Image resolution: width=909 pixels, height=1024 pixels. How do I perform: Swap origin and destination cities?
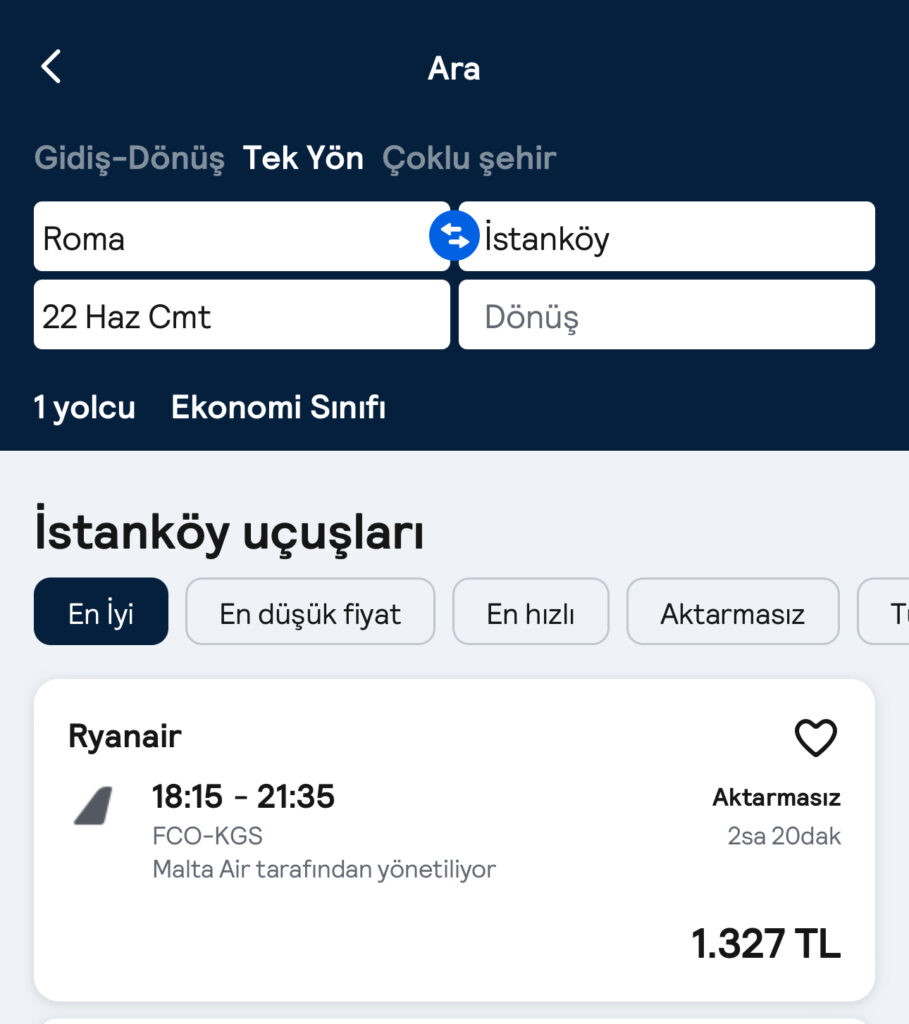click(454, 237)
